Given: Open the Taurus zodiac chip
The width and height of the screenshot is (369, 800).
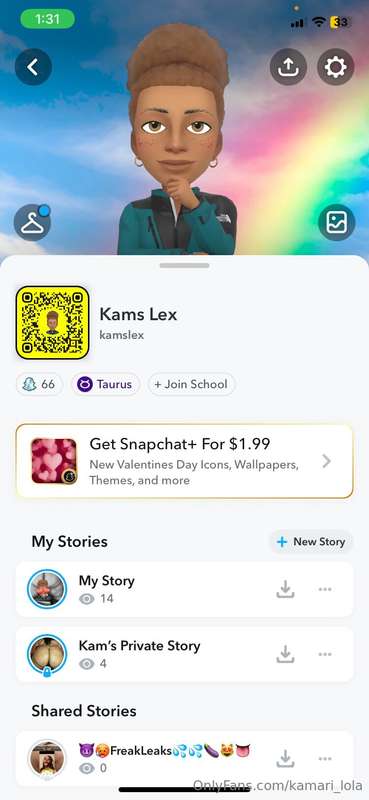Looking at the screenshot, I should point(105,384).
